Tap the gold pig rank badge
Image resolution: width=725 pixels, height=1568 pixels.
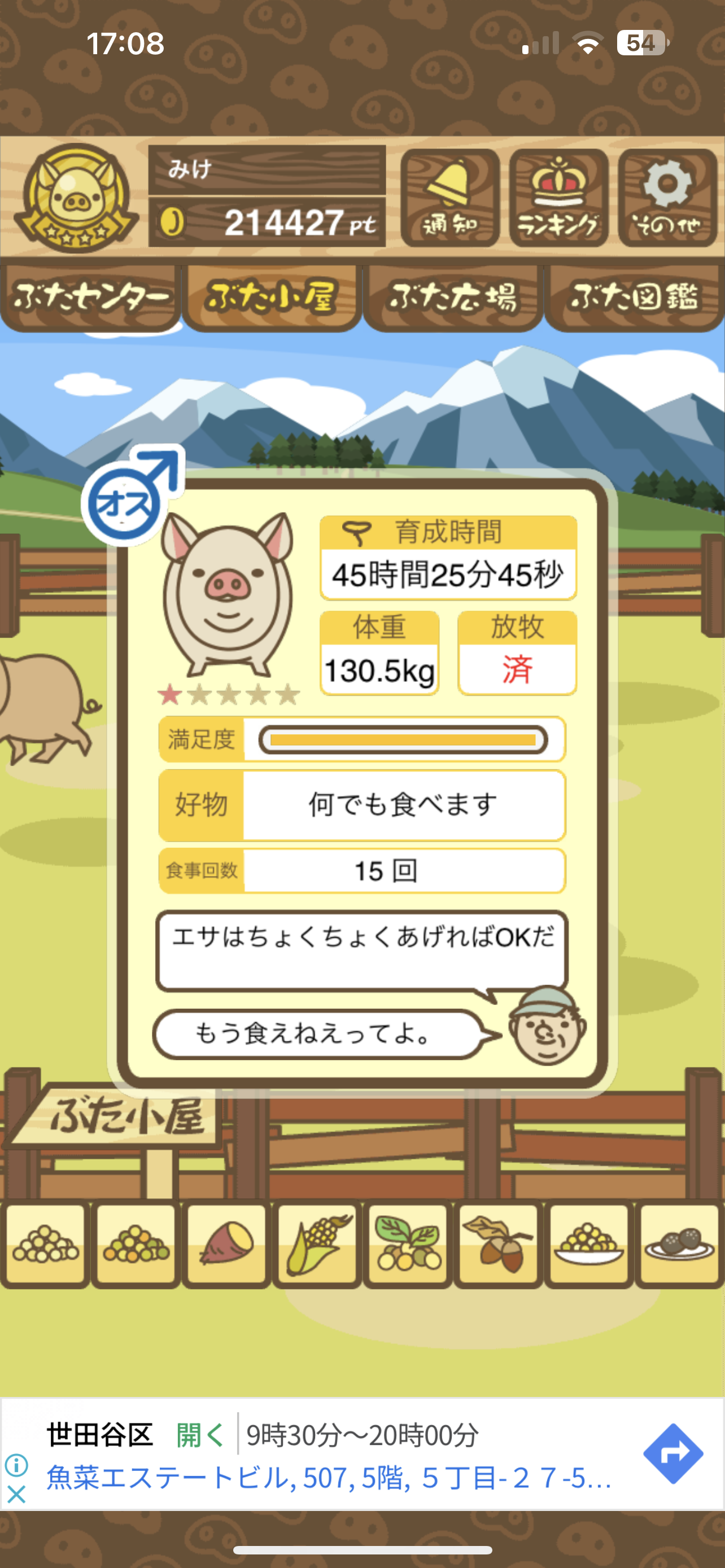[x=76, y=198]
